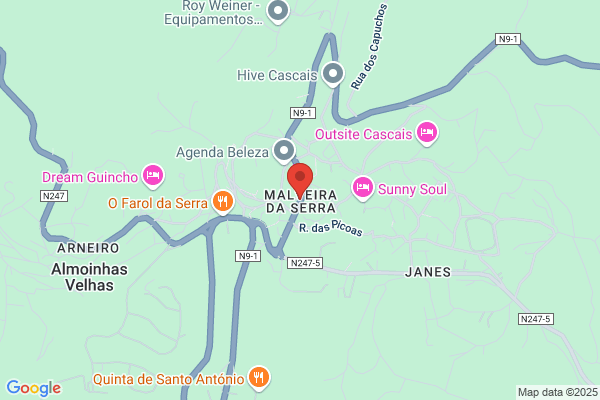
Task: Open Quinta de Santo António restaurant marker
Action: click(x=258, y=378)
